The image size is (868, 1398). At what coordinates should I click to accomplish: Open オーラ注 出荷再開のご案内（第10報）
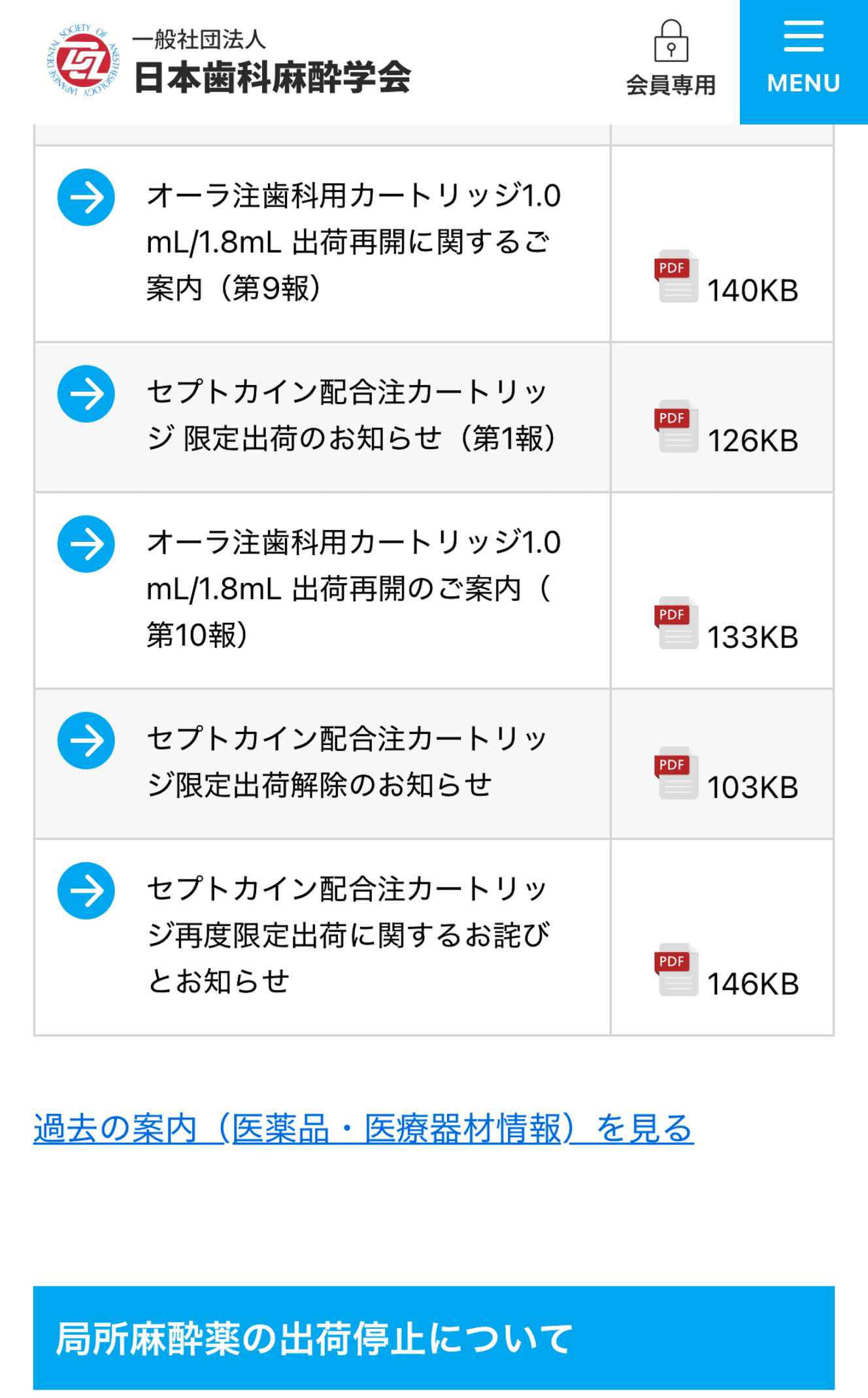point(353,589)
